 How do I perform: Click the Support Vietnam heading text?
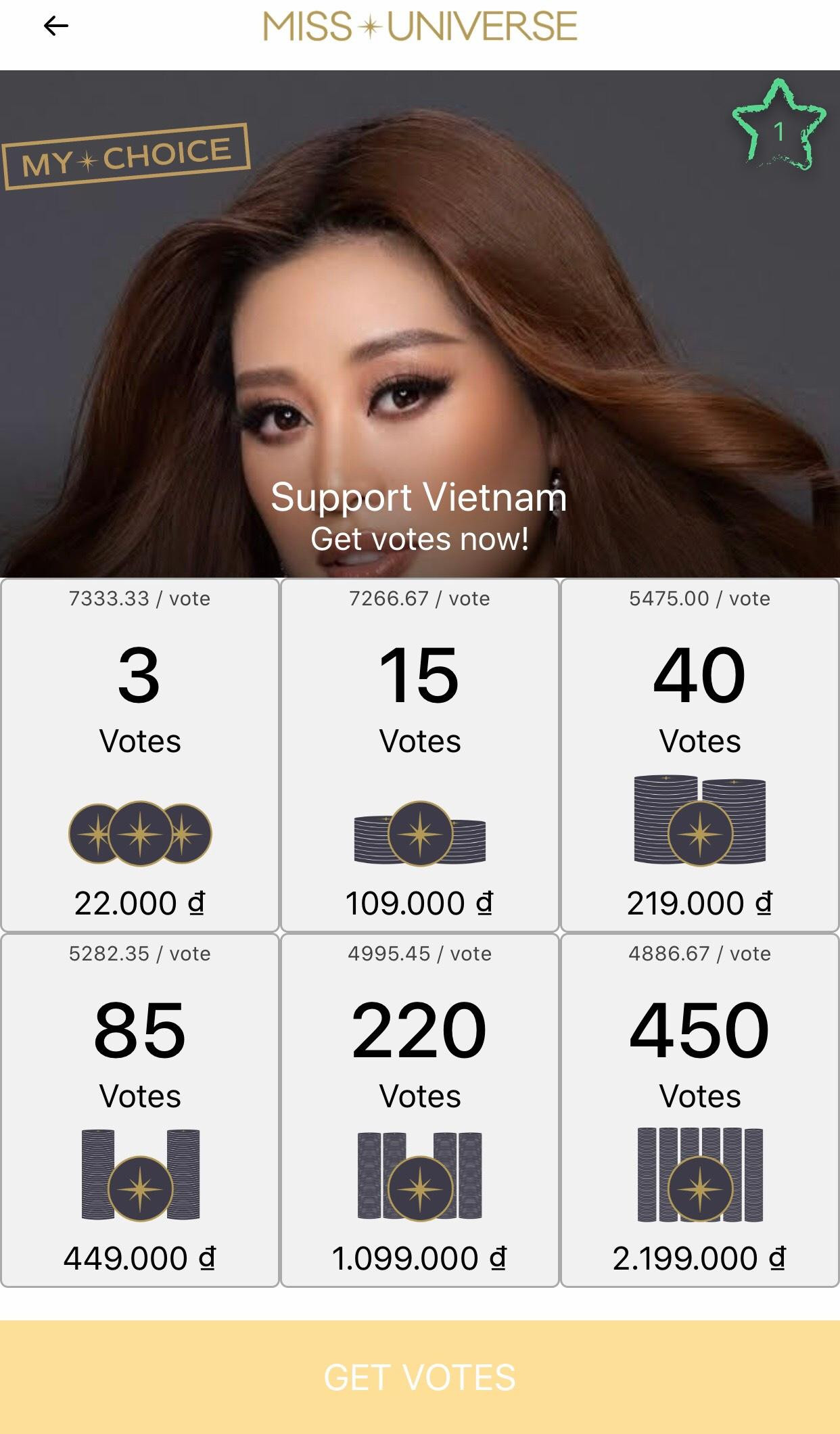[x=419, y=497]
